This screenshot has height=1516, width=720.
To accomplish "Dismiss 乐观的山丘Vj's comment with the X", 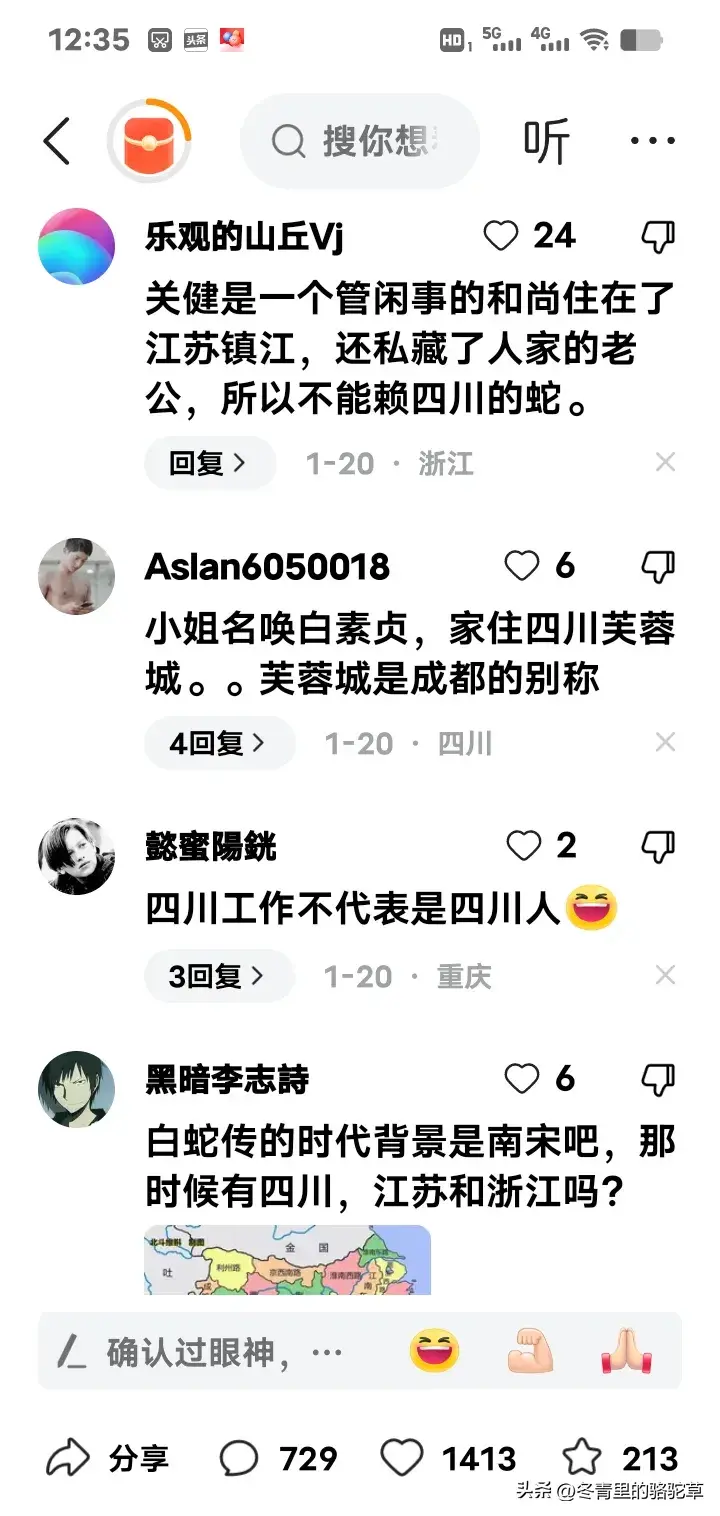I will tap(665, 462).
